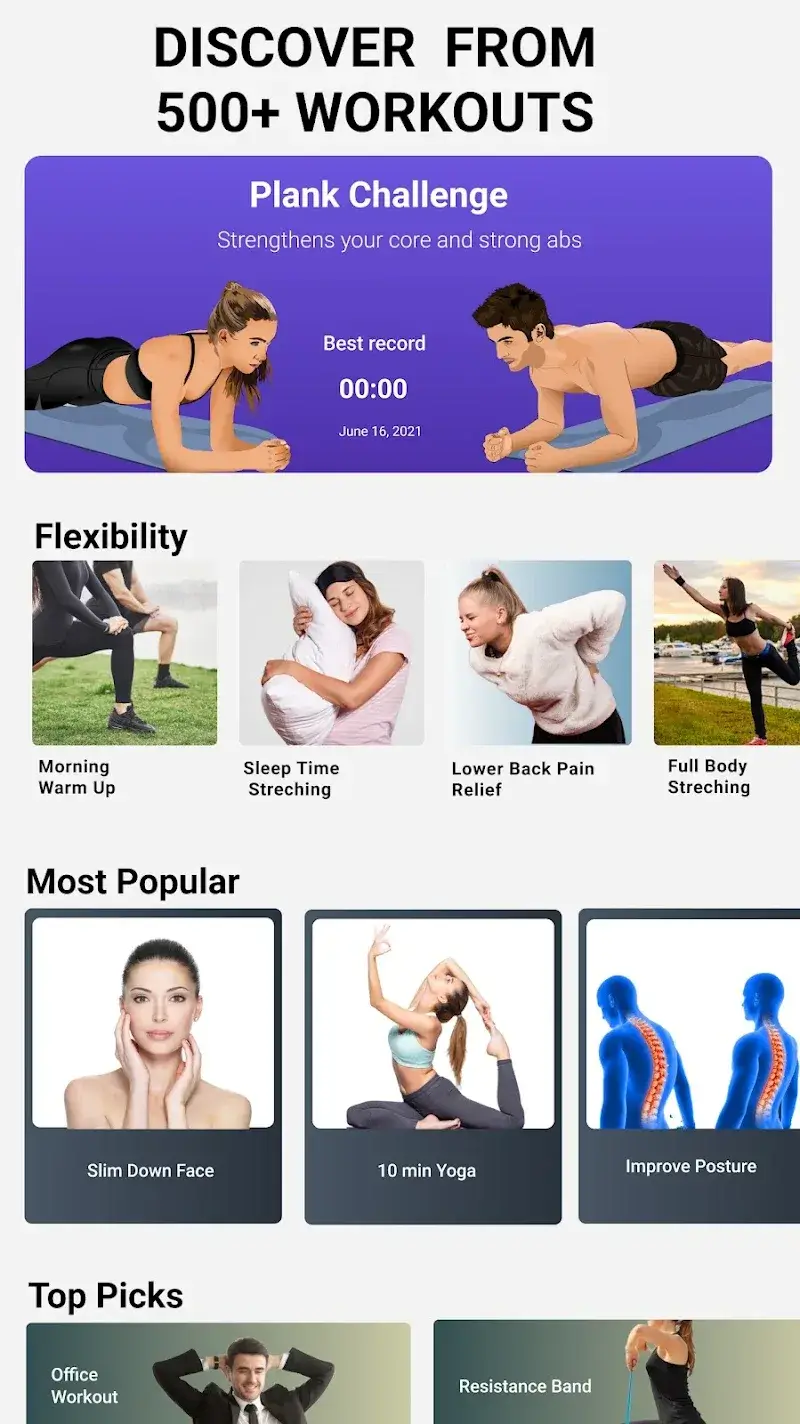Viewport: 800px width, 1424px height.
Task: Select the Slim Down Face card
Action: click(152, 1063)
